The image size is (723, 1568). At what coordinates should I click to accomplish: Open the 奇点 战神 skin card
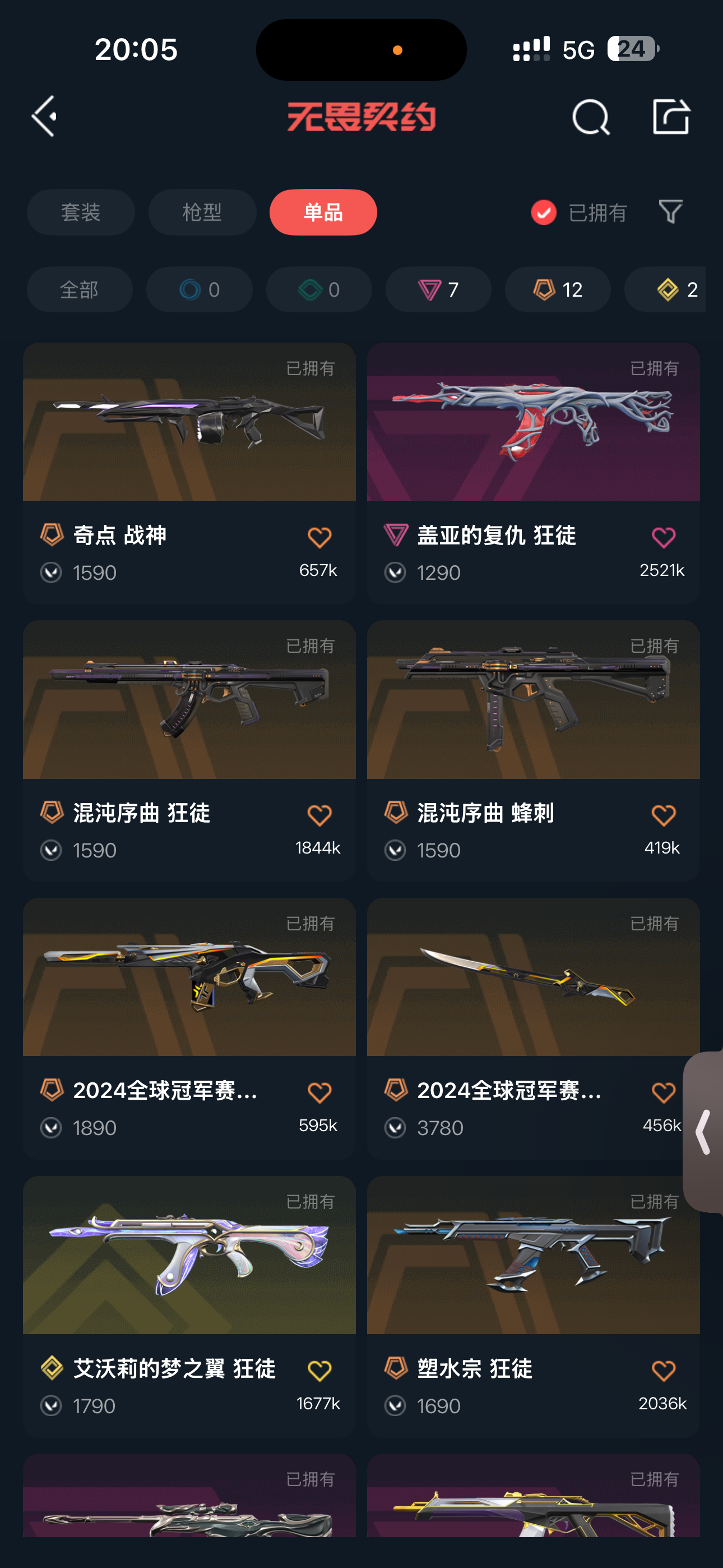(189, 422)
